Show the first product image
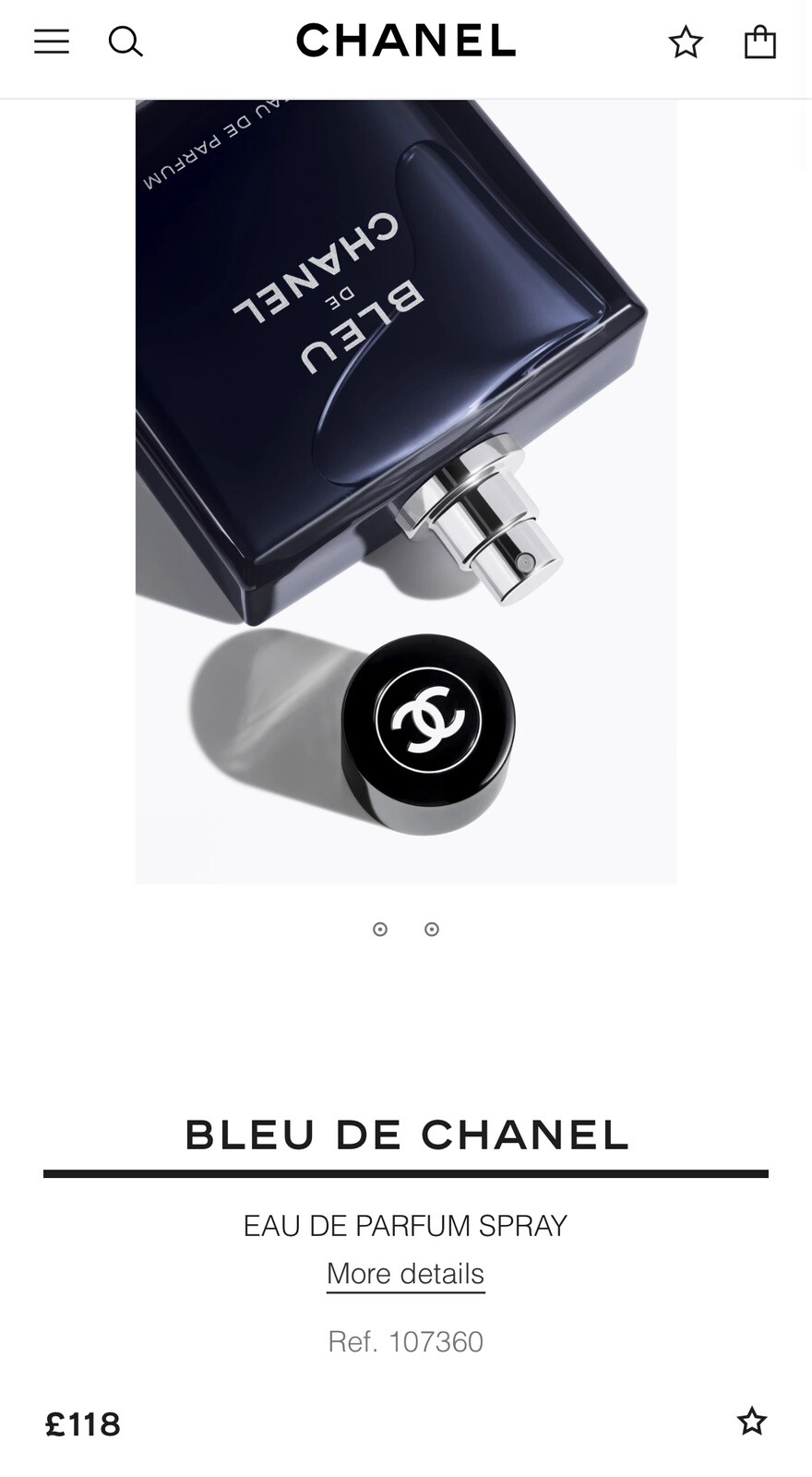812x1477 pixels. tap(380, 930)
